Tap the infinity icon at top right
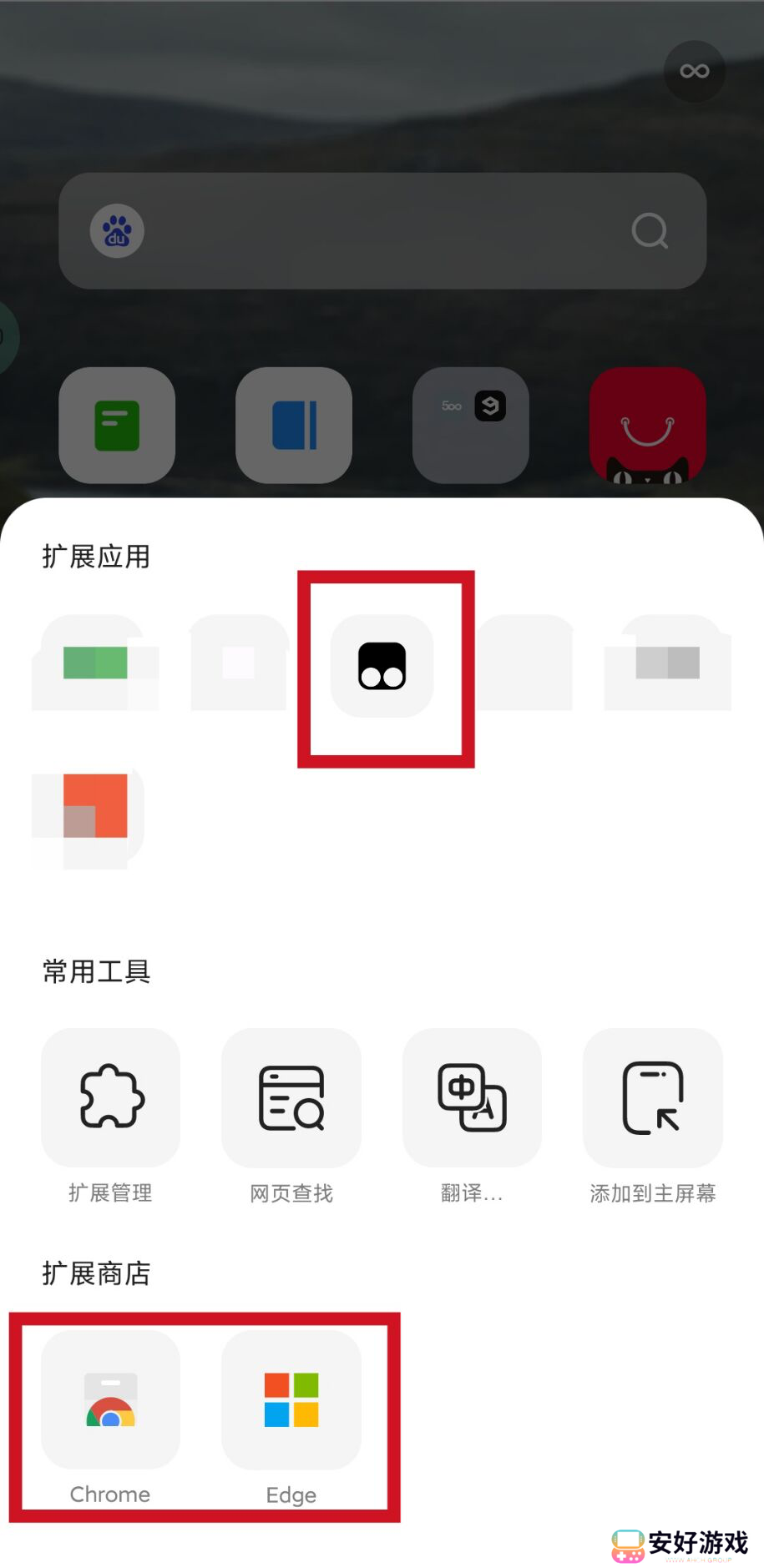Viewport: 764px width, 1568px height. [x=694, y=72]
